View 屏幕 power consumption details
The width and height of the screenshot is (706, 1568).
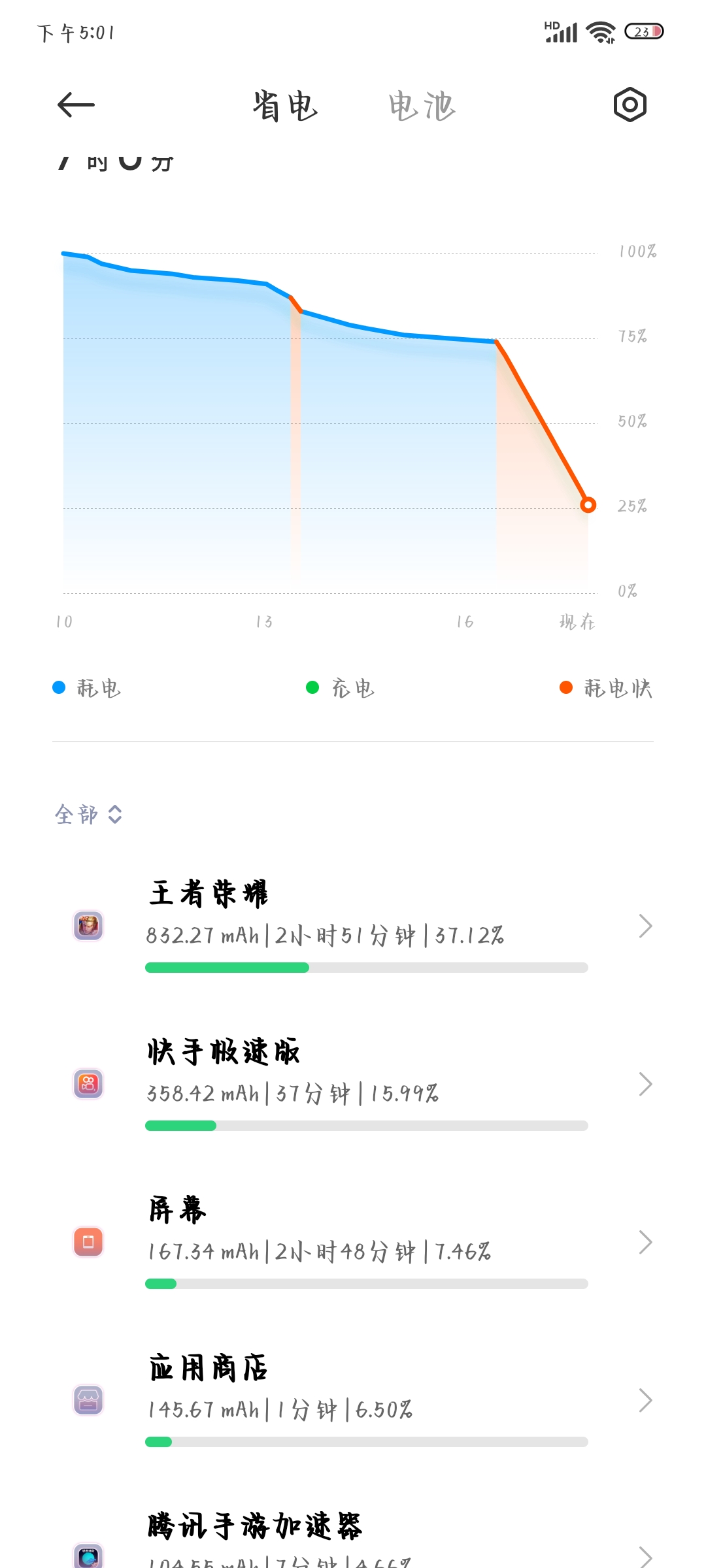coord(353,1242)
